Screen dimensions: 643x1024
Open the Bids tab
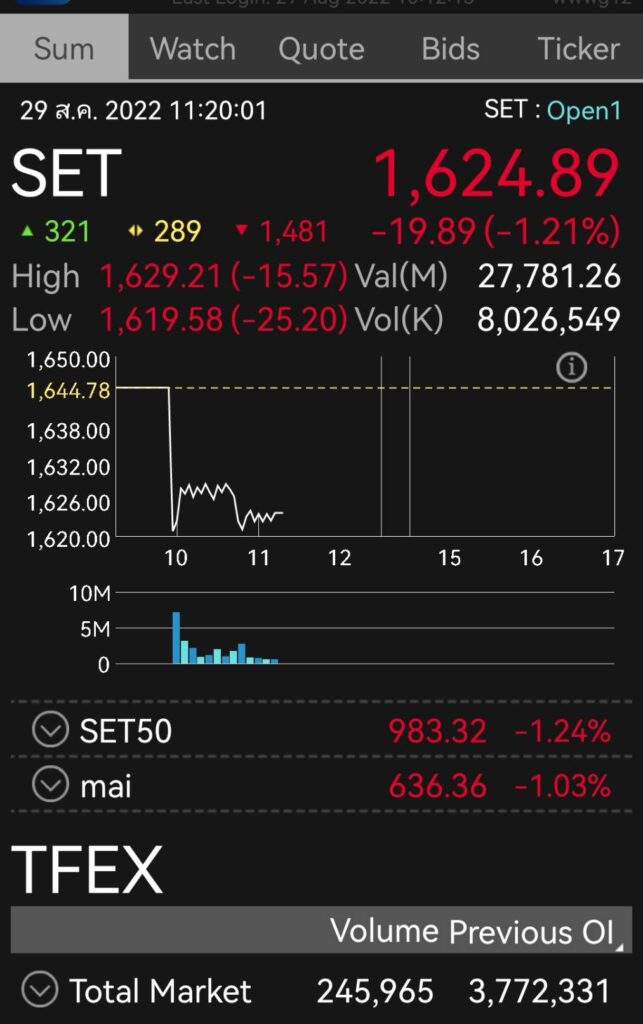[450, 48]
